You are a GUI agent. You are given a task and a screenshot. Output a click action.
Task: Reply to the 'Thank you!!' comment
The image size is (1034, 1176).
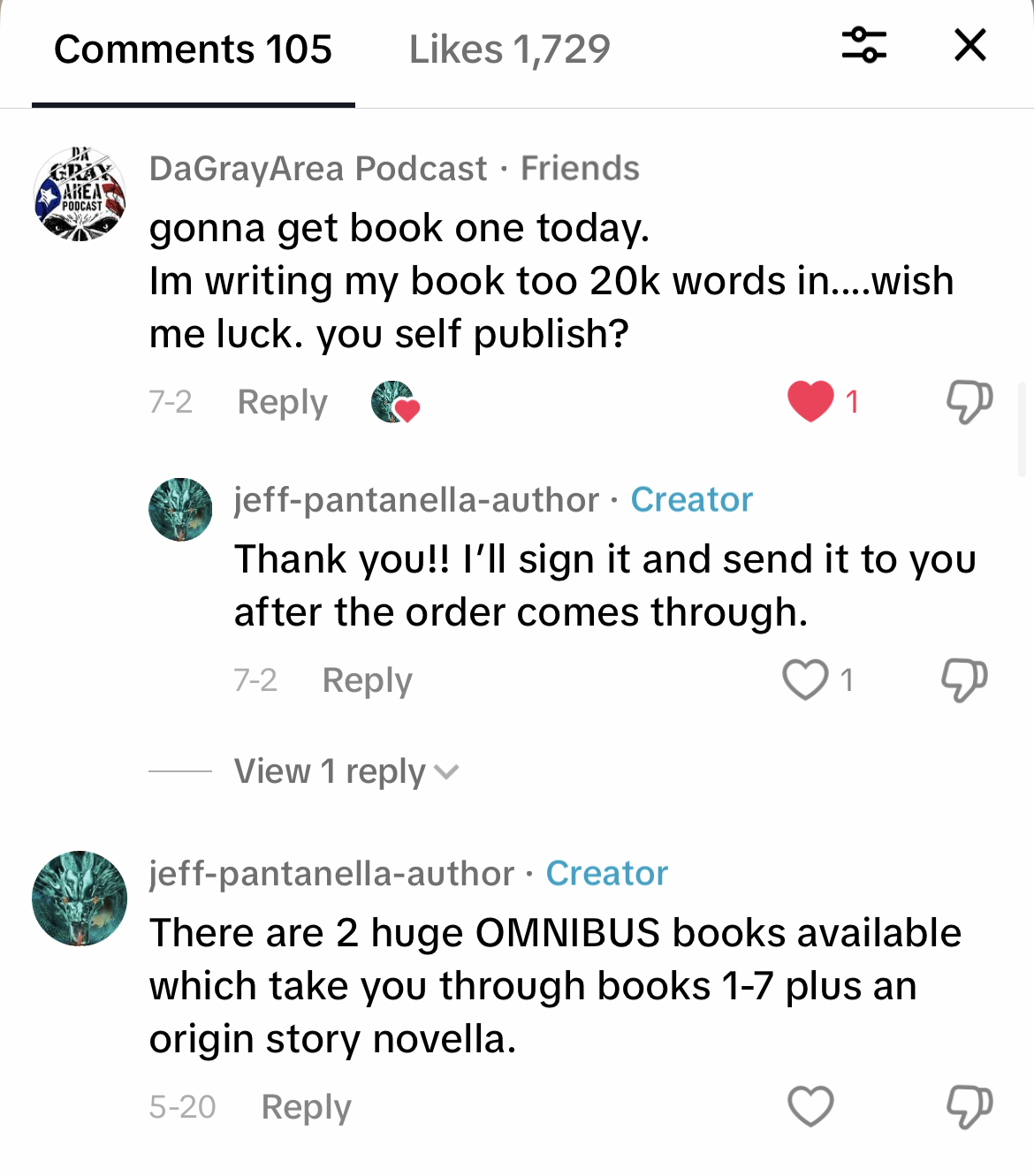(x=367, y=680)
